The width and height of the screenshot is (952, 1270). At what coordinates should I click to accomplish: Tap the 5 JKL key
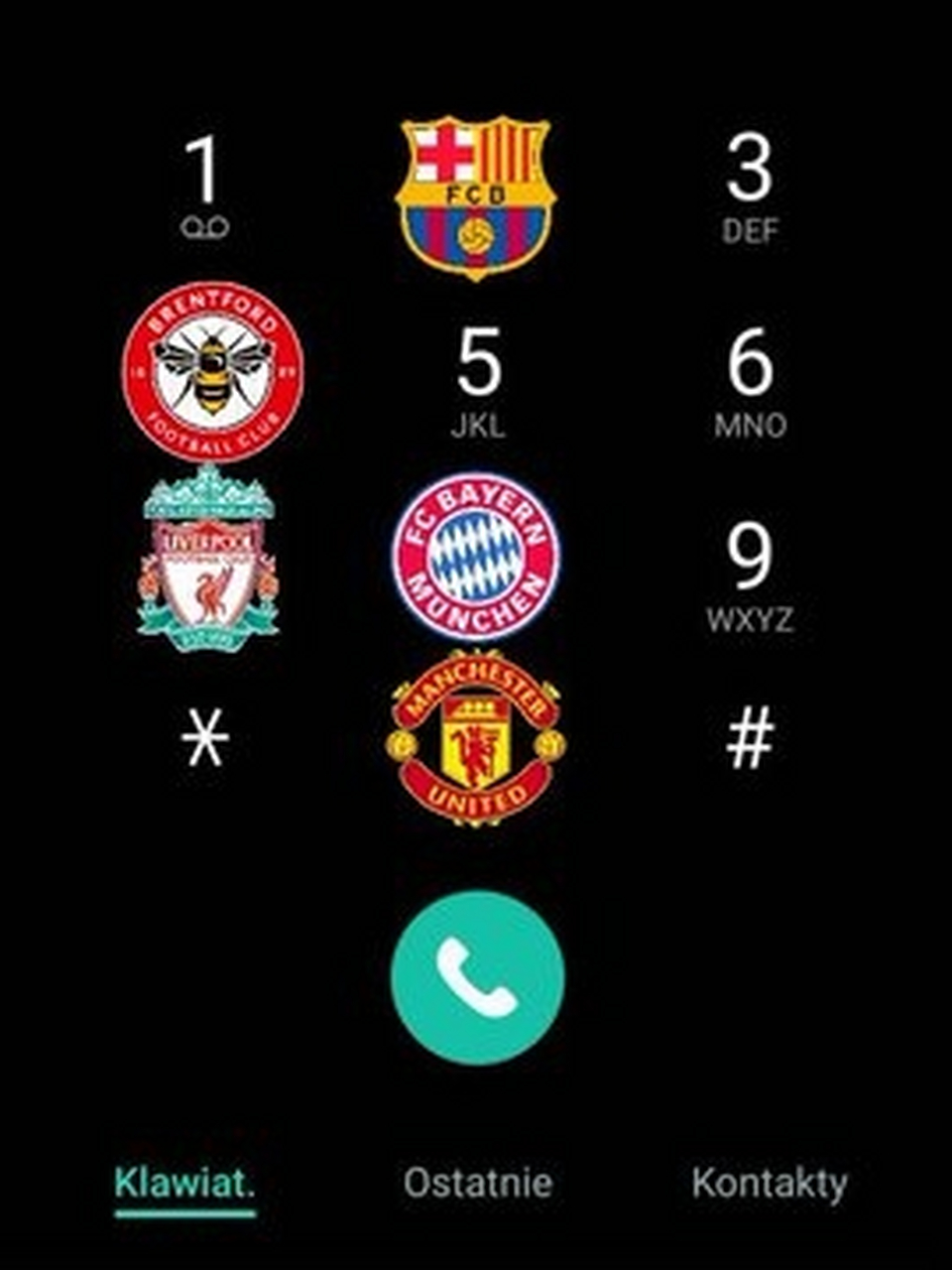point(478,382)
